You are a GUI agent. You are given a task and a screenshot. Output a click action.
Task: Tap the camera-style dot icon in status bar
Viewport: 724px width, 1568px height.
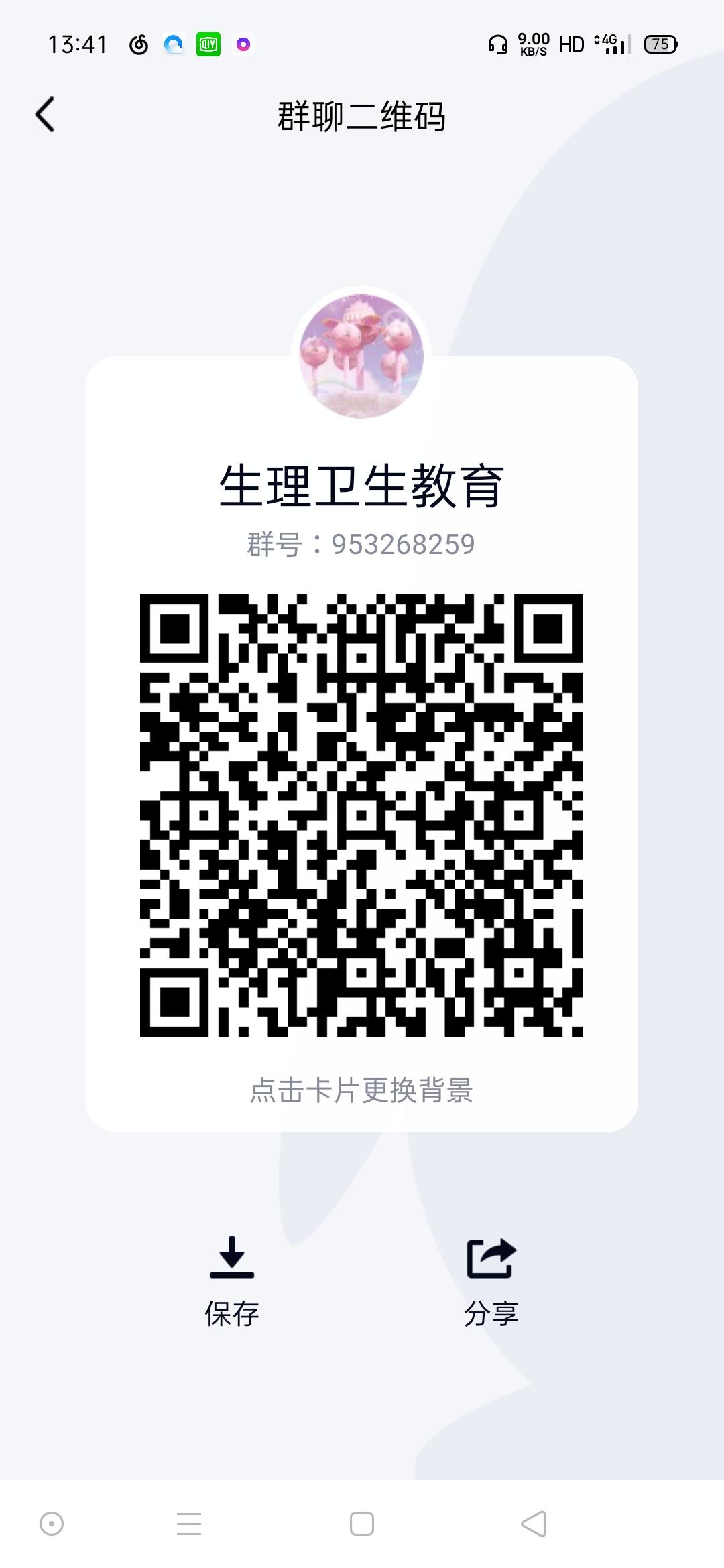tap(243, 44)
